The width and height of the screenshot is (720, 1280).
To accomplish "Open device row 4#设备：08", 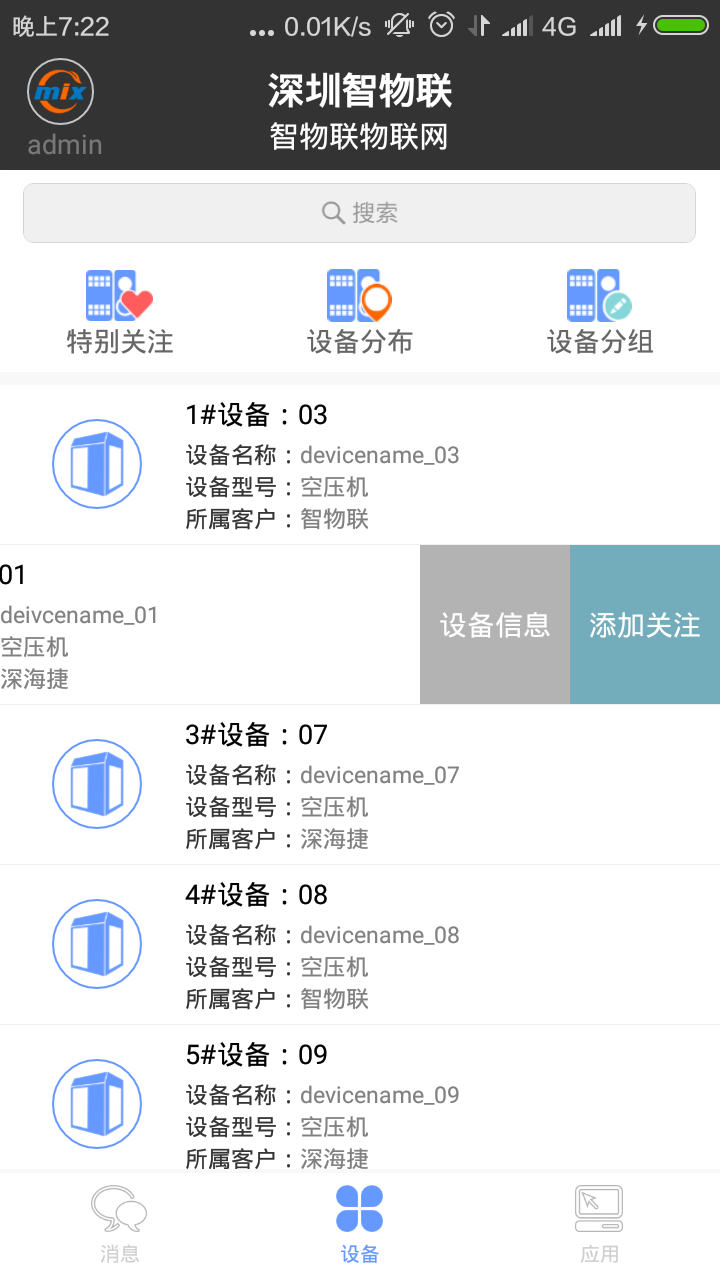I will [x=360, y=945].
